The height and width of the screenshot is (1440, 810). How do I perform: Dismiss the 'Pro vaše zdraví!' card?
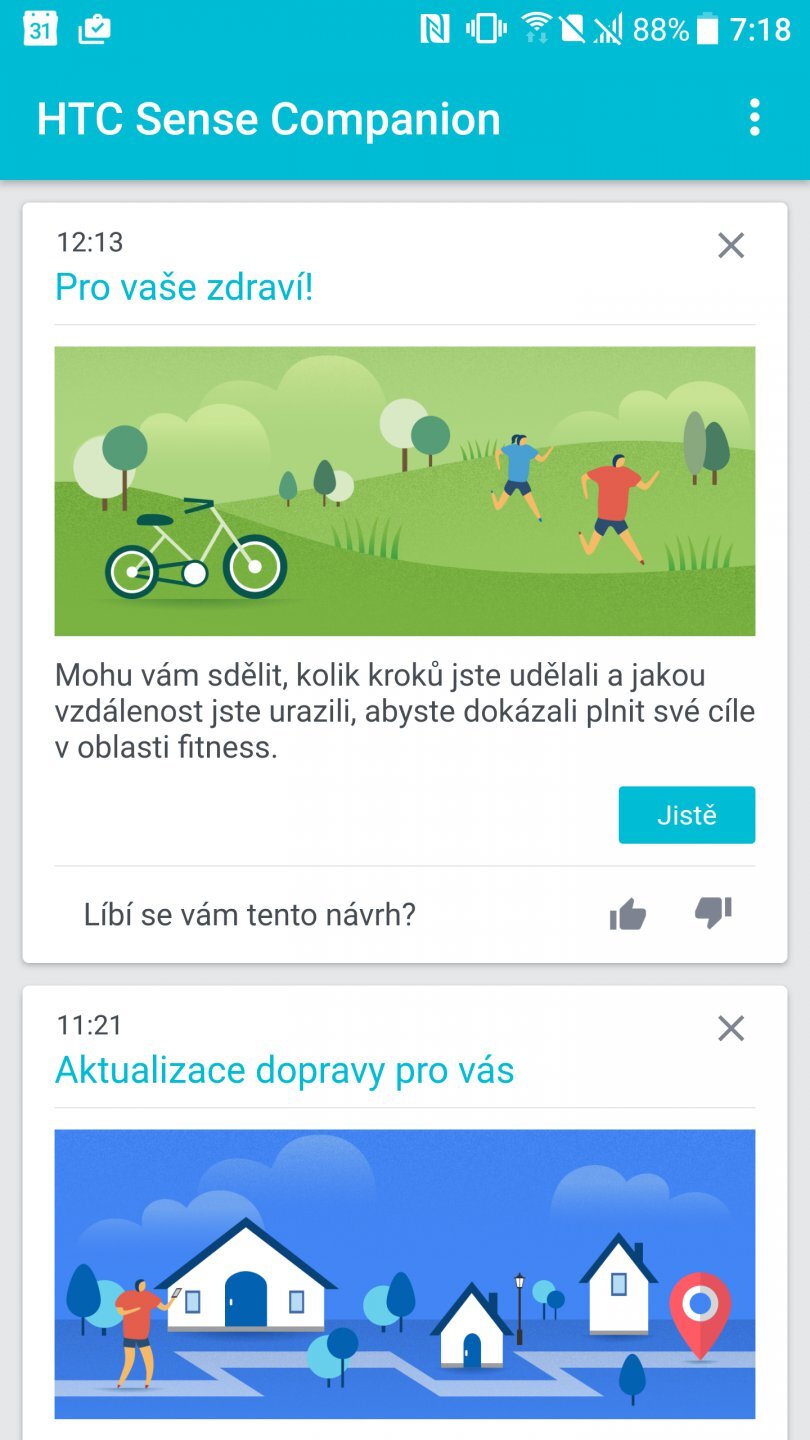click(x=731, y=245)
